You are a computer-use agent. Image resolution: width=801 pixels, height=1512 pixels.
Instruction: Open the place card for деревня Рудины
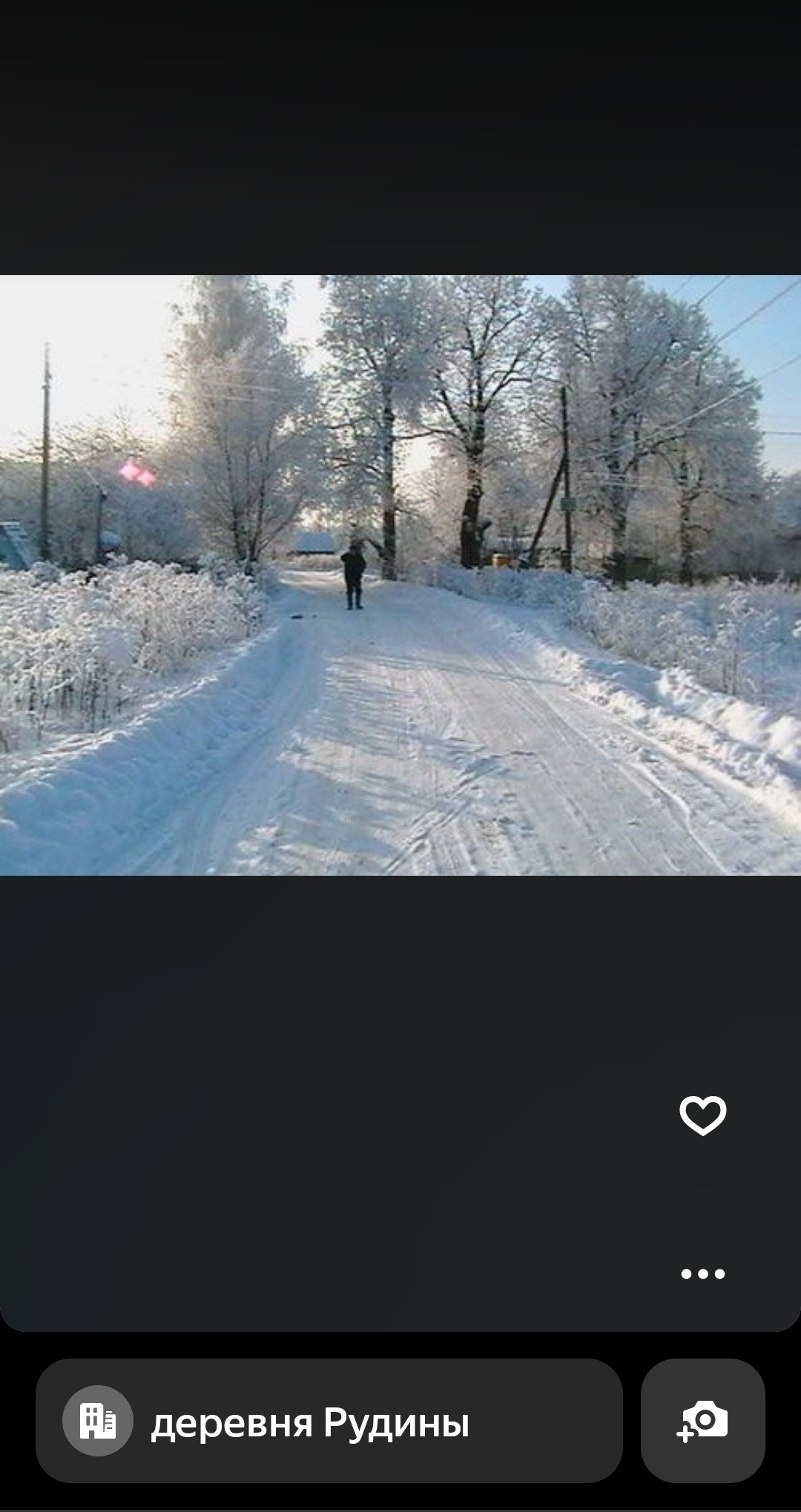pos(329,1422)
